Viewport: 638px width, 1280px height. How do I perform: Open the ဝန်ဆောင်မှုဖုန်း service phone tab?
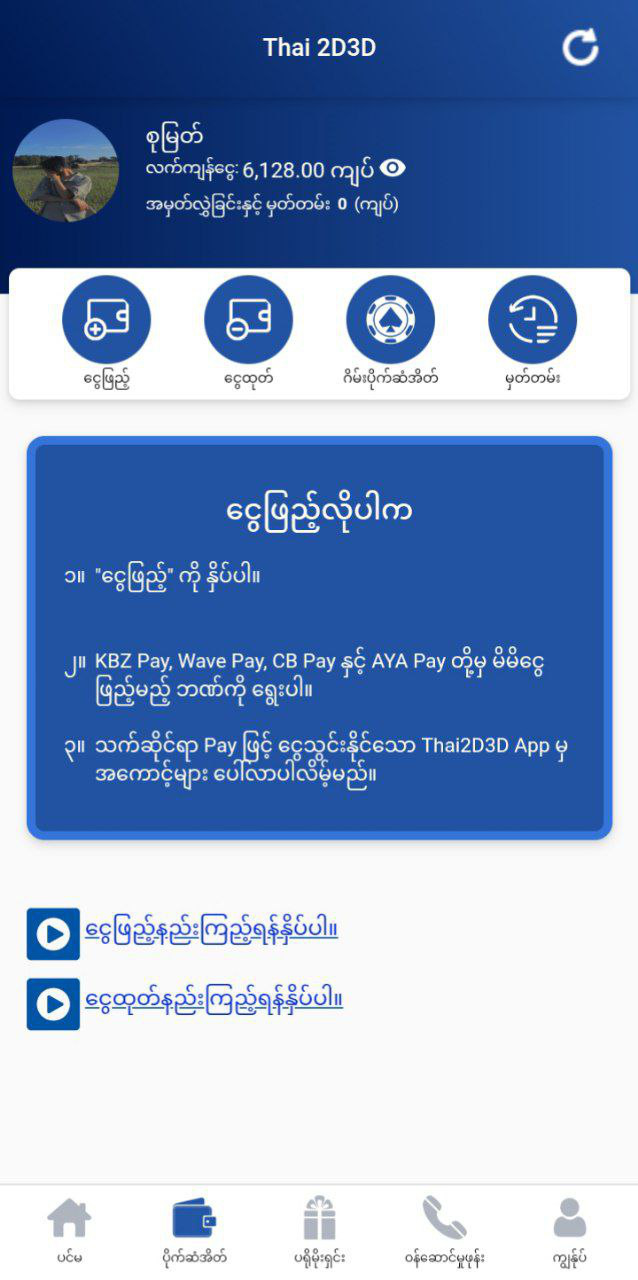[444, 1230]
